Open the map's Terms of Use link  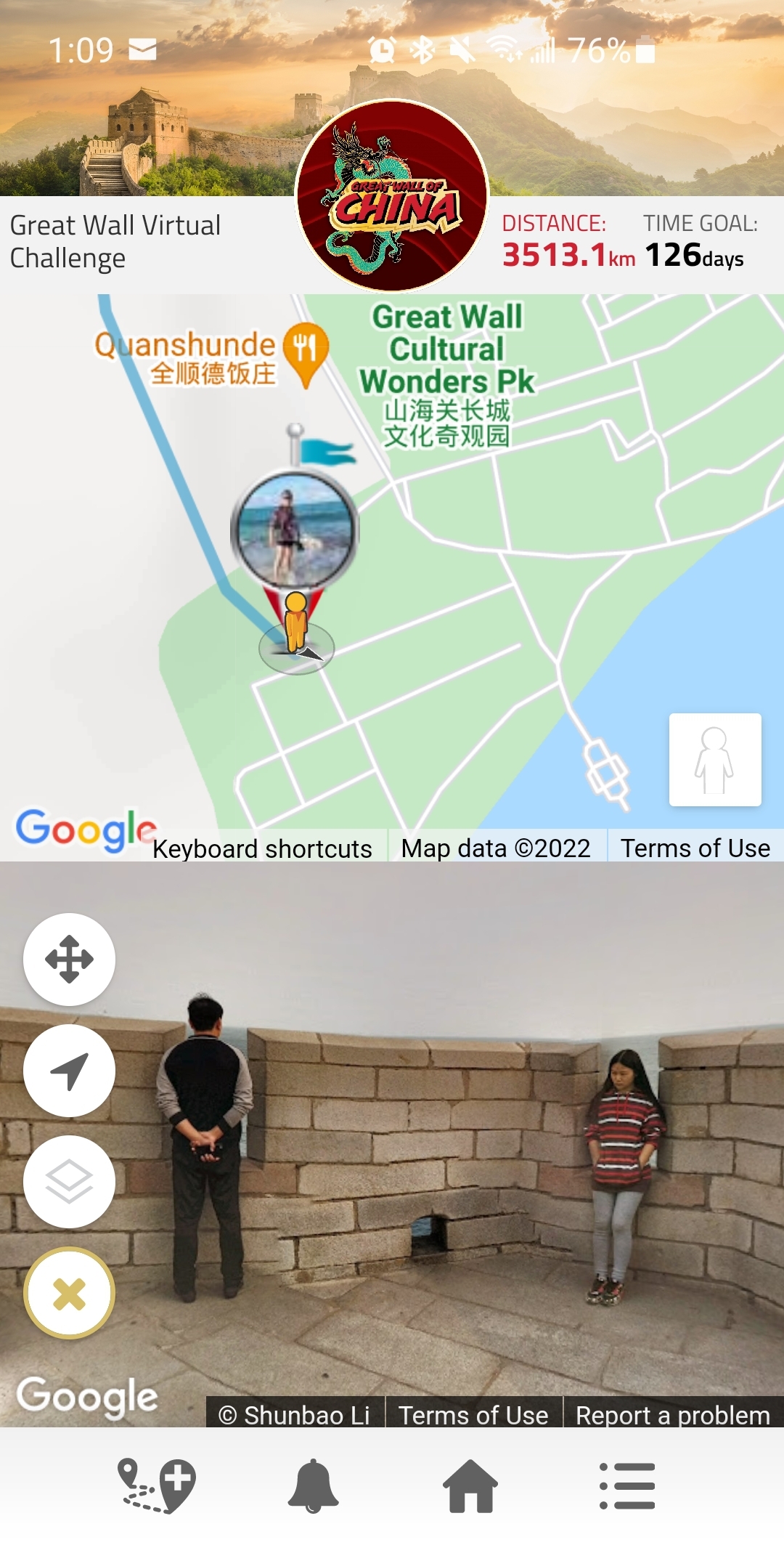(x=695, y=848)
